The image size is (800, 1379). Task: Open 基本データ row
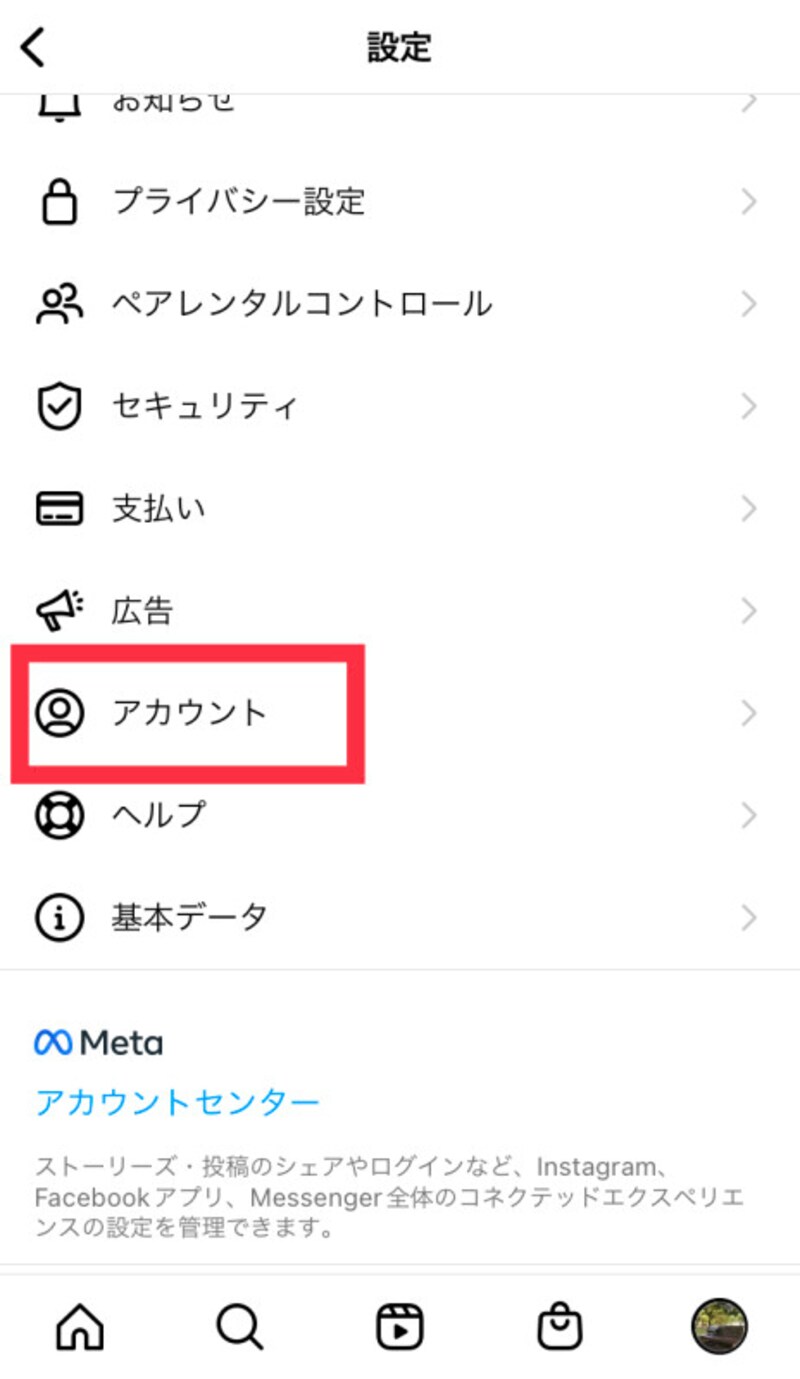[x=400, y=917]
